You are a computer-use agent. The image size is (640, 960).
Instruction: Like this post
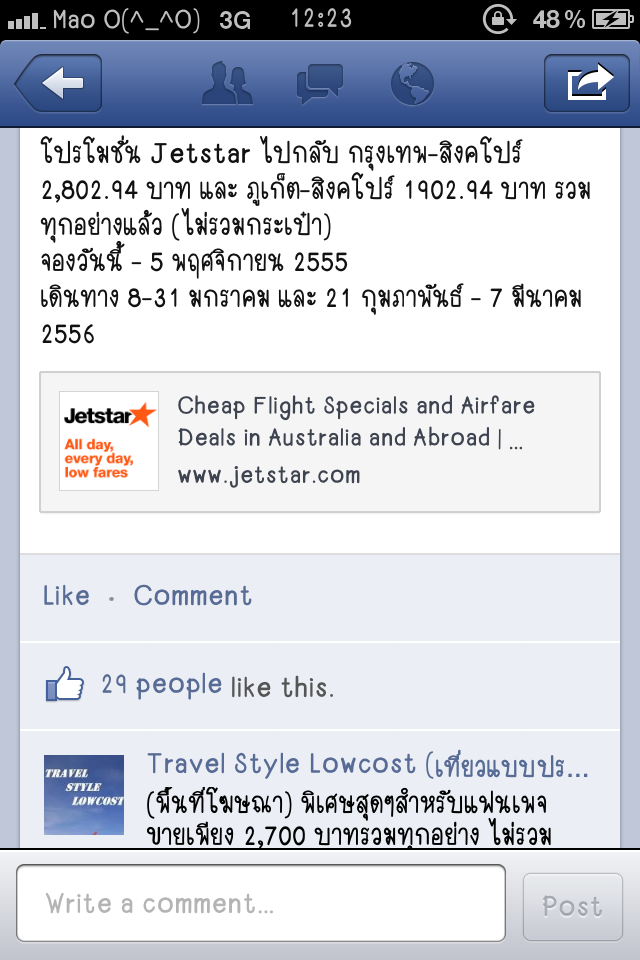(66, 597)
